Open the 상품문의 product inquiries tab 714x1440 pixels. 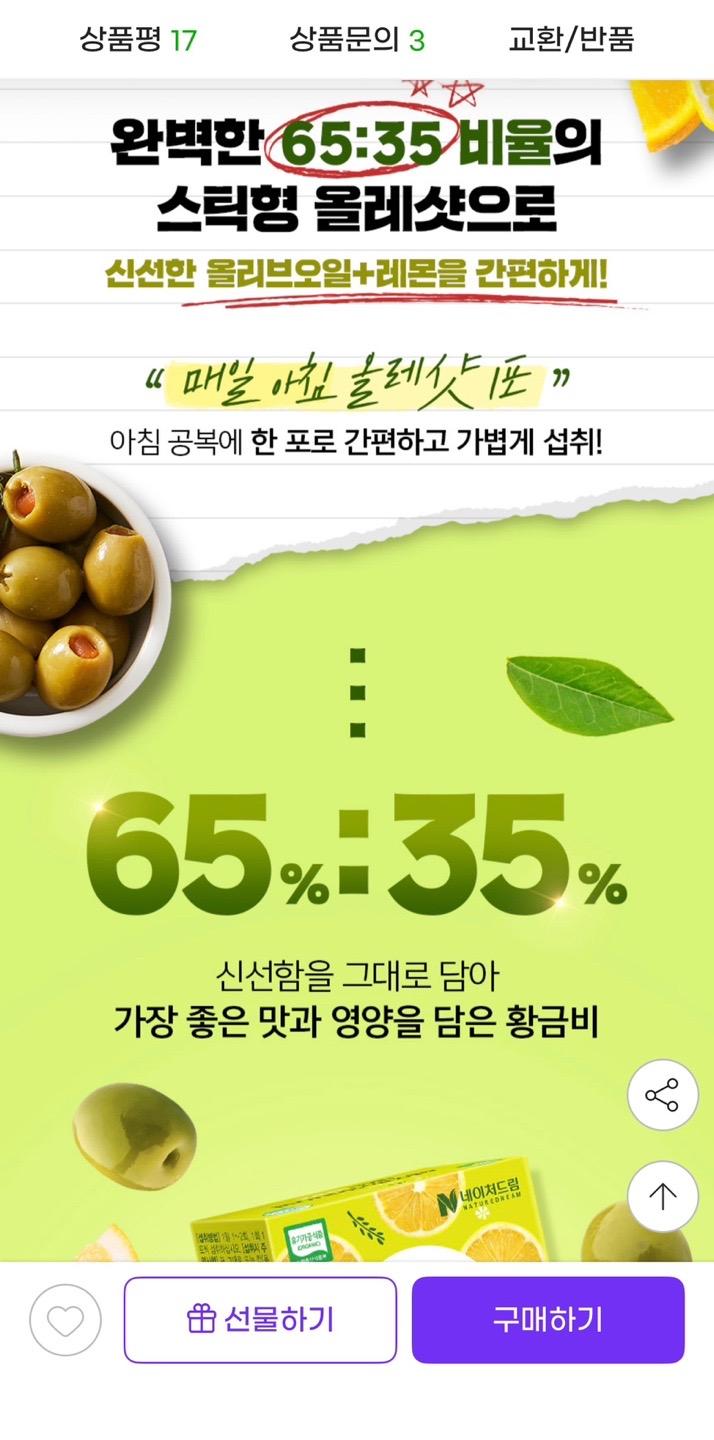point(357,40)
